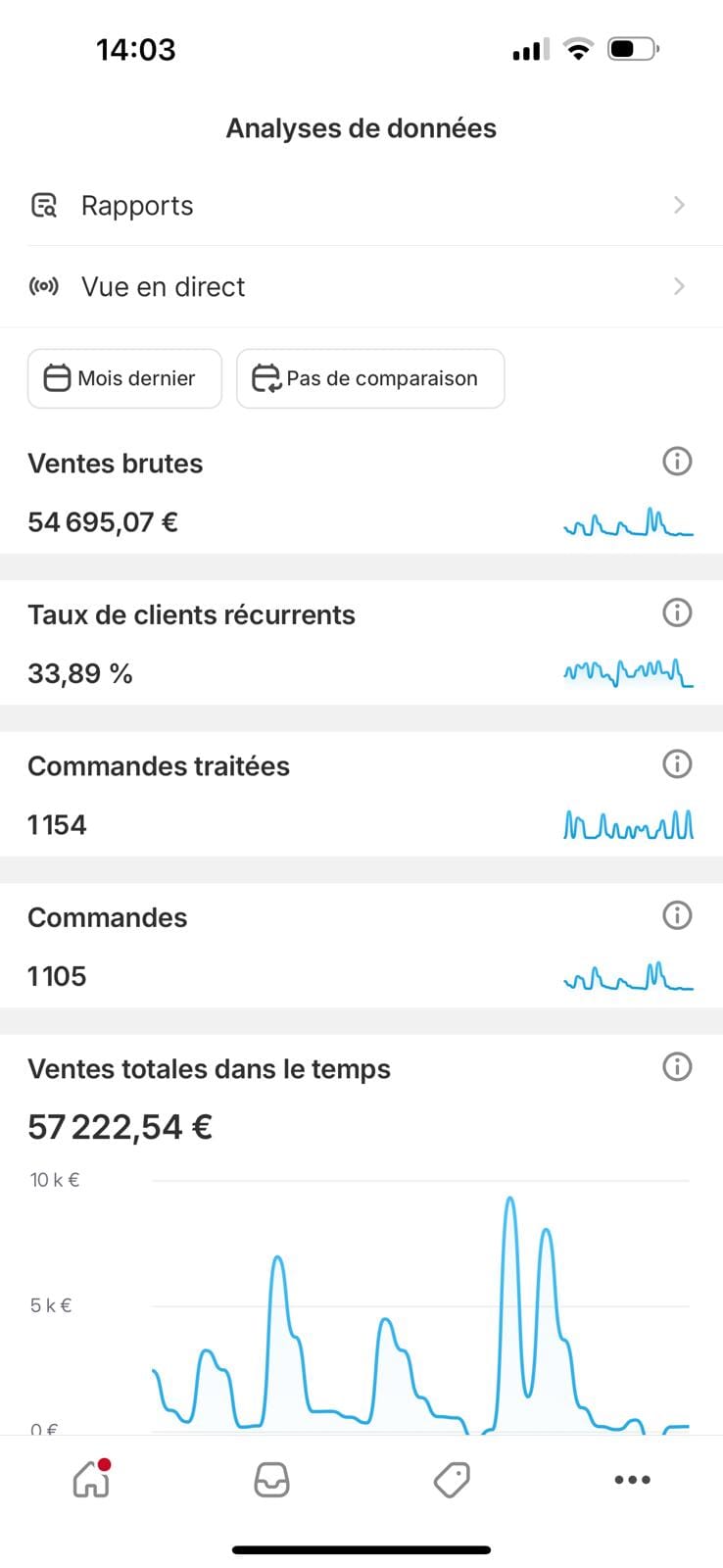Image resolution: width=723 pixels, height=1568 pixels.
Task: Tap the calendar icon in the date filter
Action: [x=58, y=378]
